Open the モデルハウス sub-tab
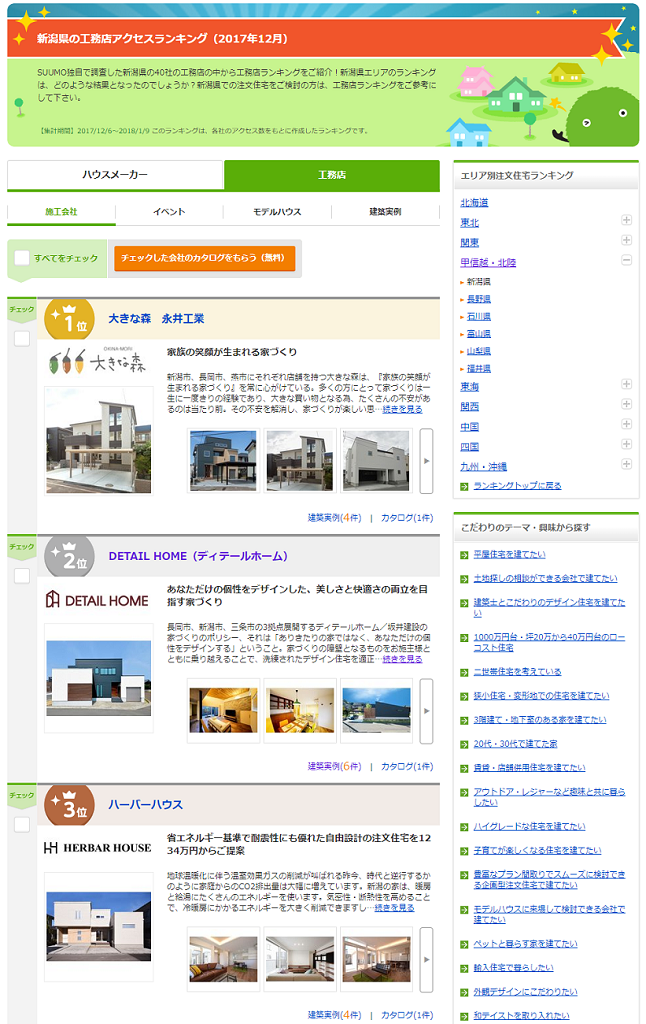The height and width of the screenshot is (1024, 646). coord(277,212)
